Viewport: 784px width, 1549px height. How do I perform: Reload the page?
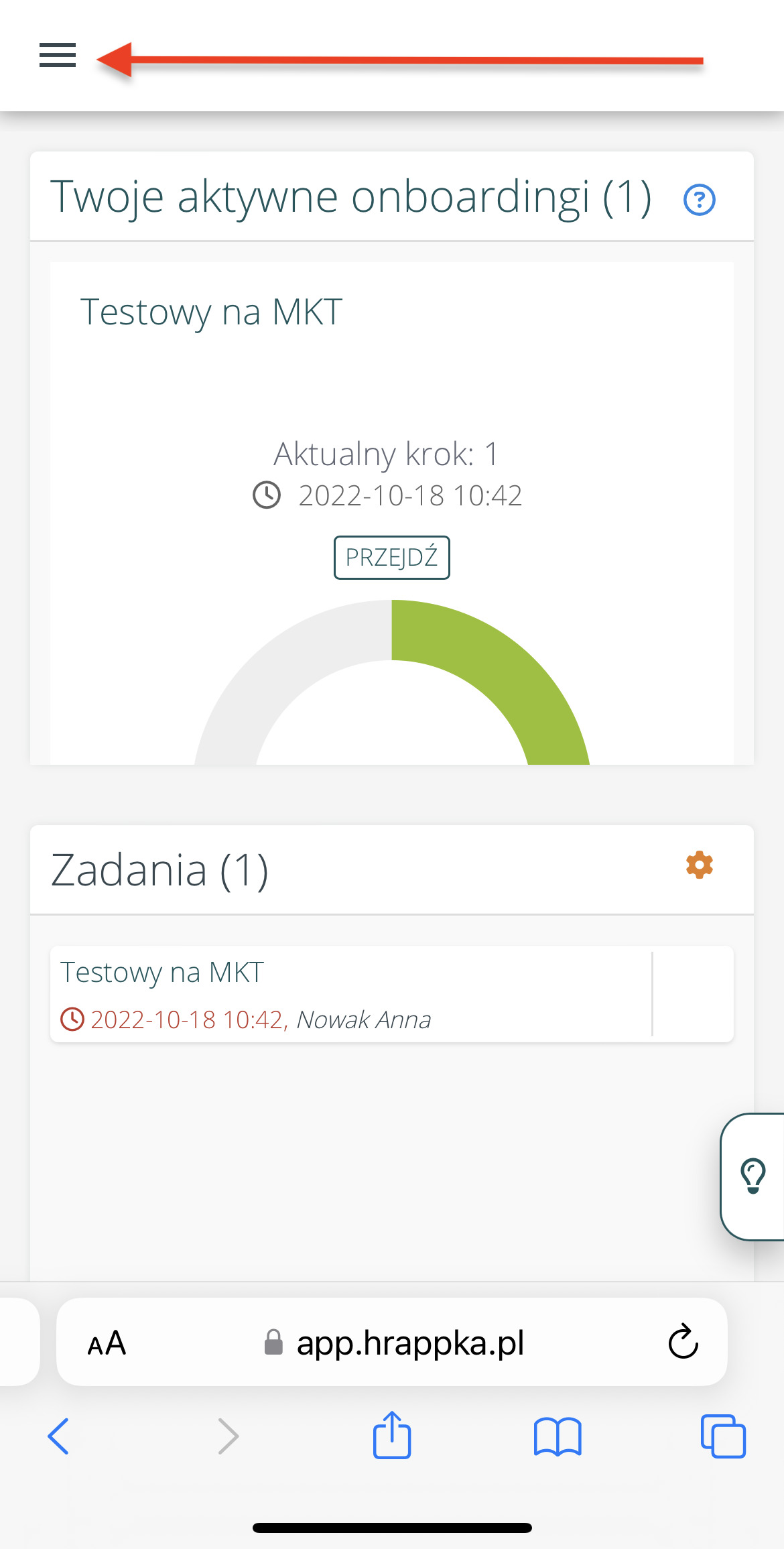tap(683, 1342)
